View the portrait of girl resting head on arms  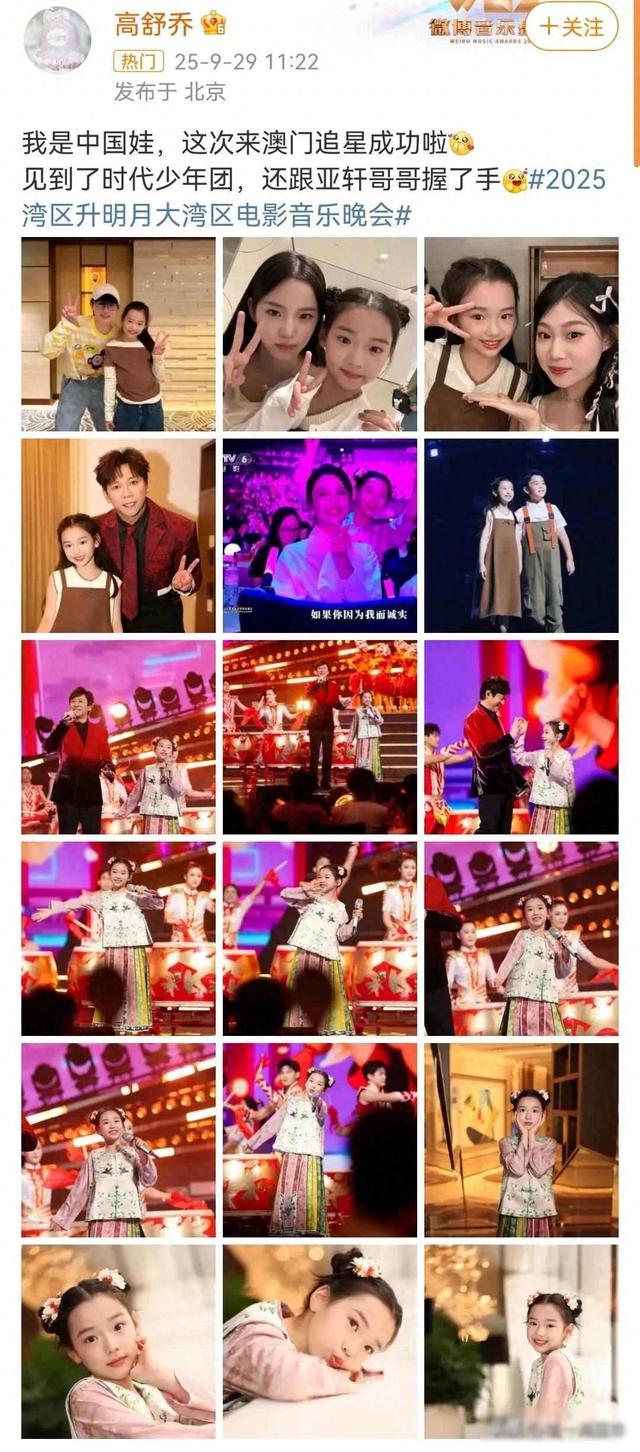click(320, 1341)
